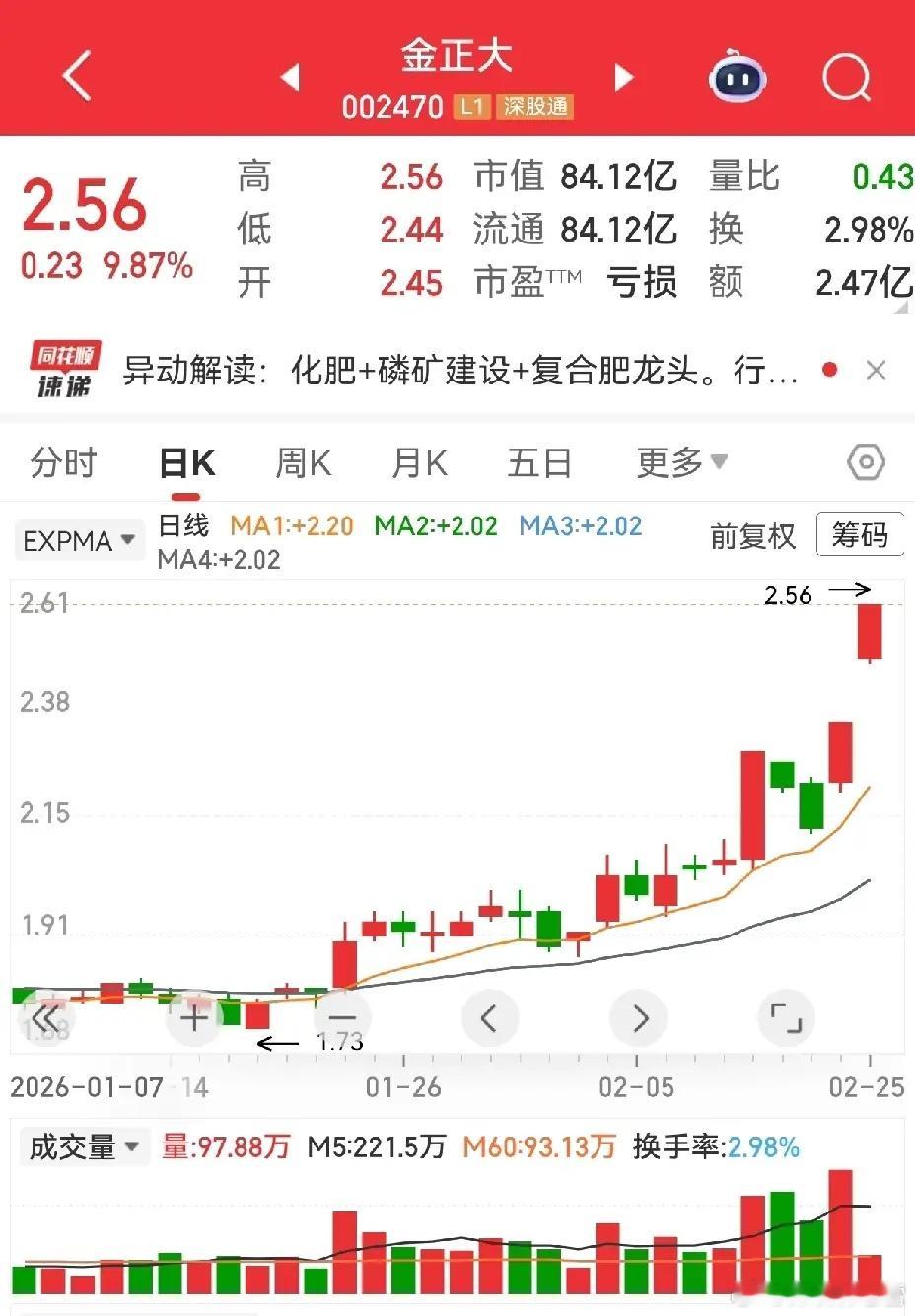Change the 成交量 indicator dropdown
Image resolution: width=915 pixels, height=1316 pixels.
click(x=84, y=1147)
